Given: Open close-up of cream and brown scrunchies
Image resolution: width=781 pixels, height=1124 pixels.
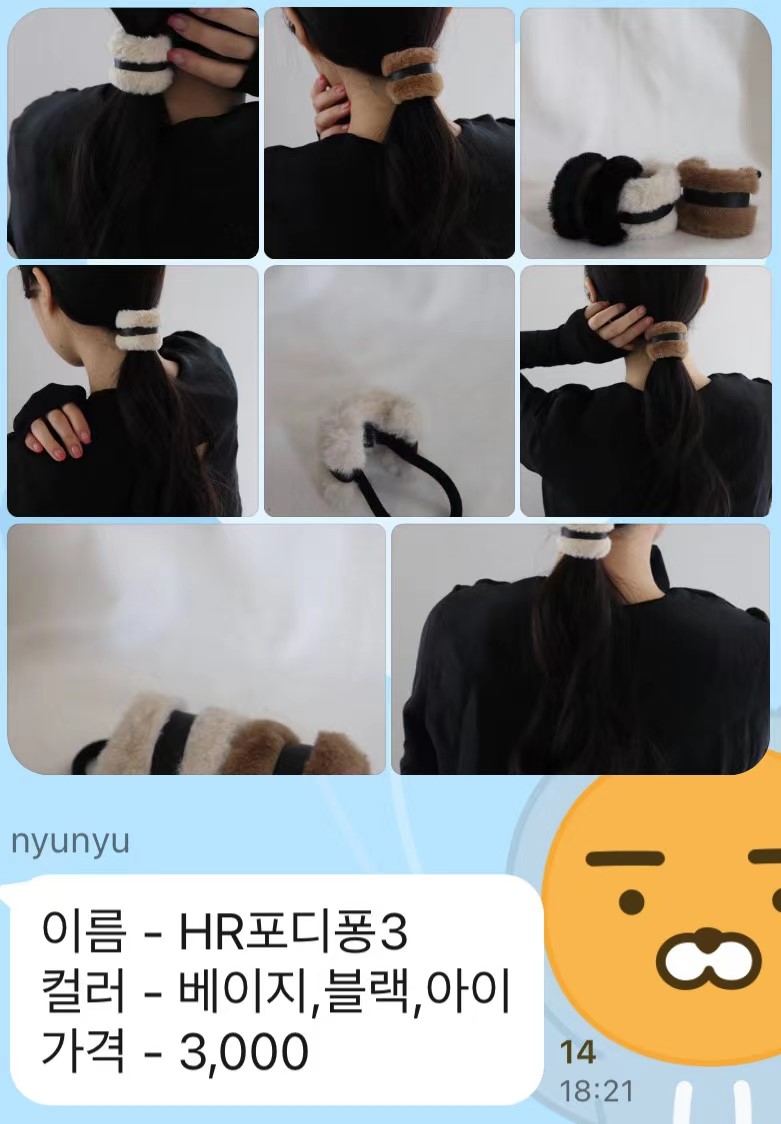Looking at the screenshot, I should click(x=196, y=648).
